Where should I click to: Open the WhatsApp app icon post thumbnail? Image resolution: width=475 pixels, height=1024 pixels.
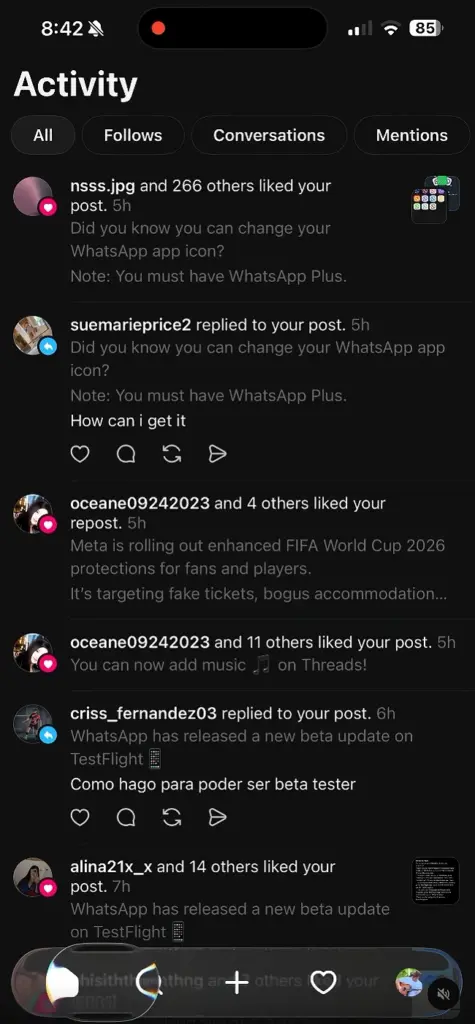click(x=435, y=199)
